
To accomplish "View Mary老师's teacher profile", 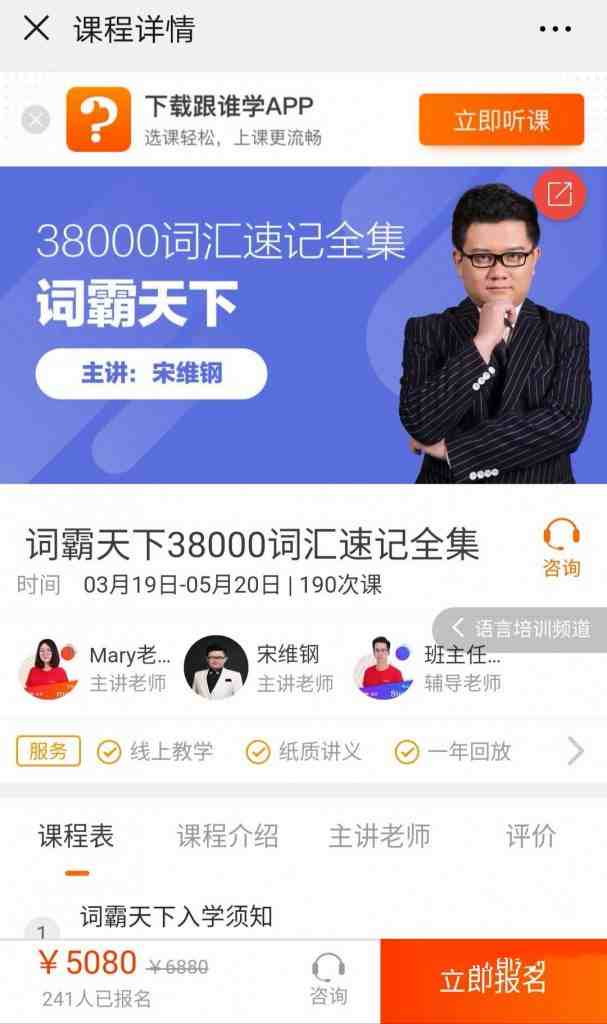I will click(94, 668).
